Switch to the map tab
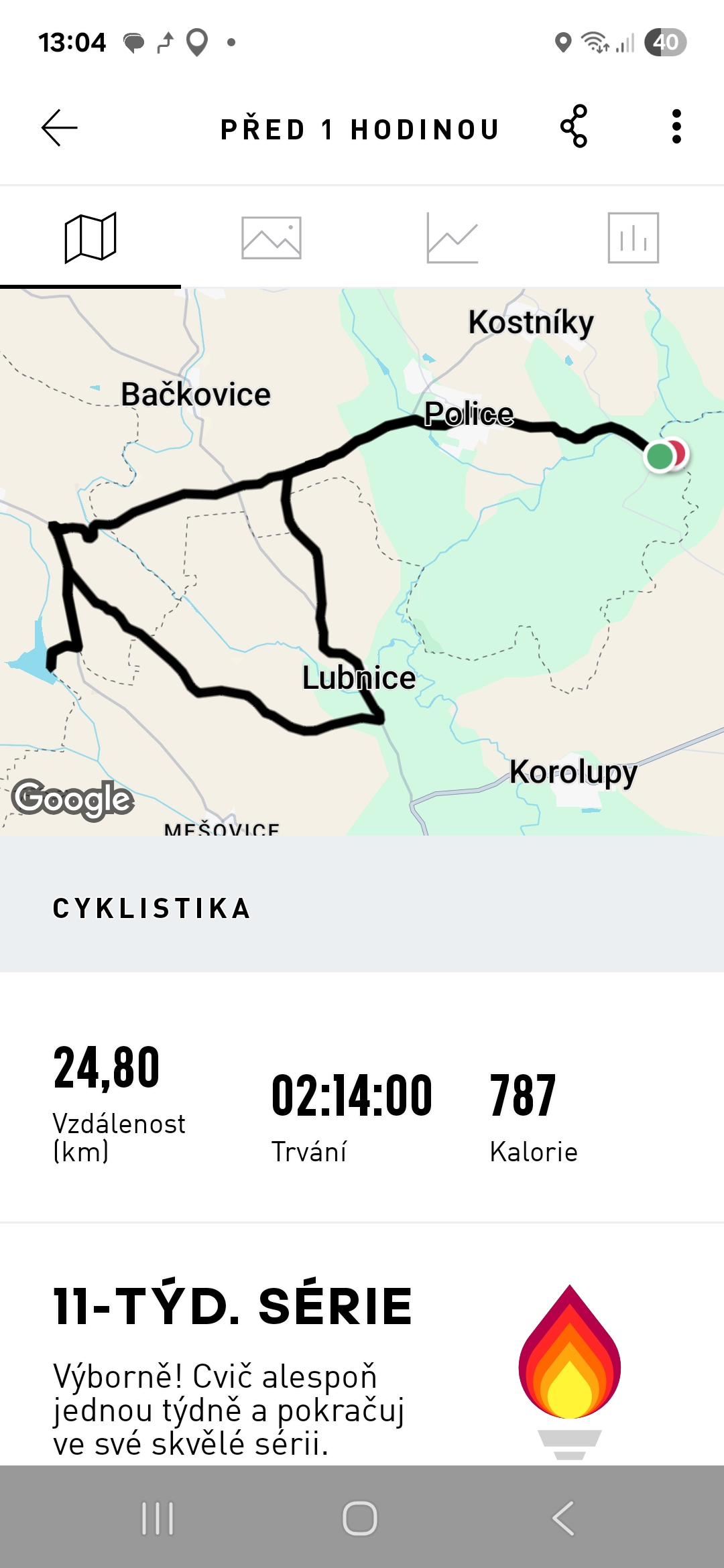This screenshot has width=724, height=1568. (x=90, y=238)
